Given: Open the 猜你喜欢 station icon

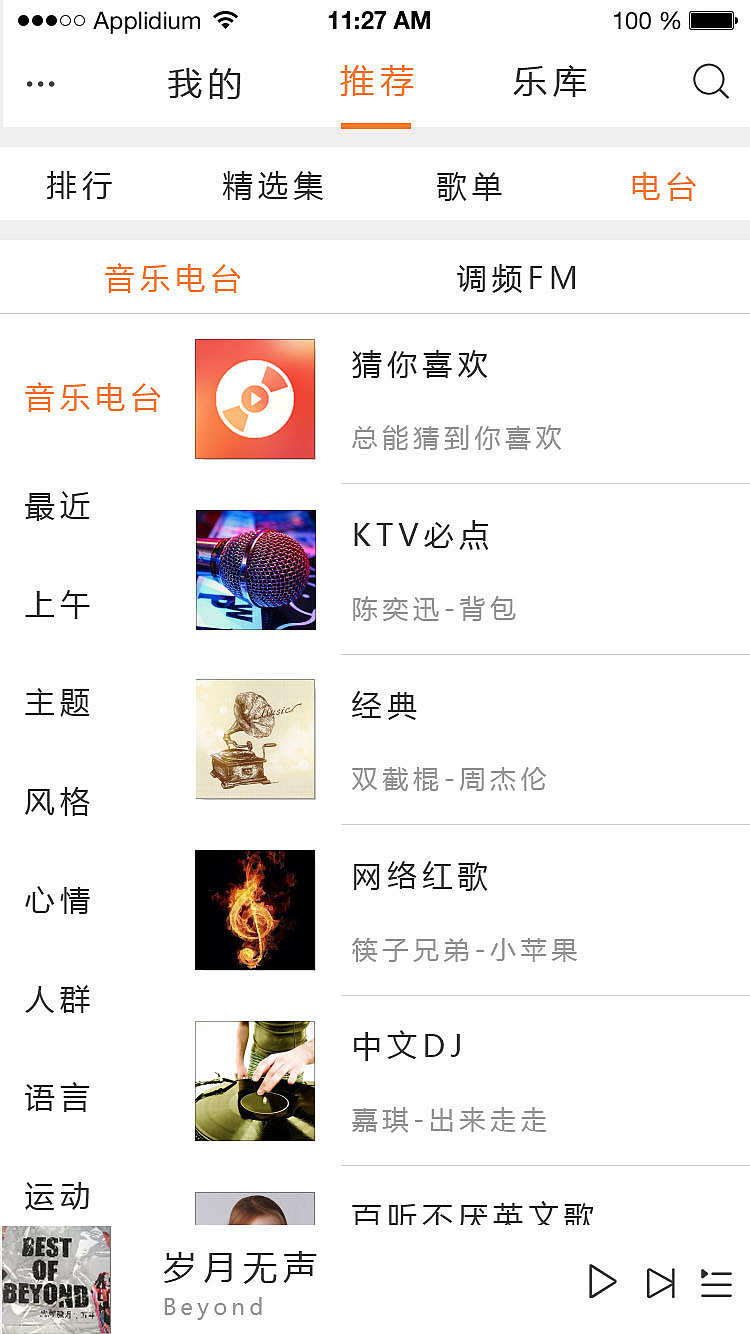Looking at the screenshot, I should [x=255, y=399].
